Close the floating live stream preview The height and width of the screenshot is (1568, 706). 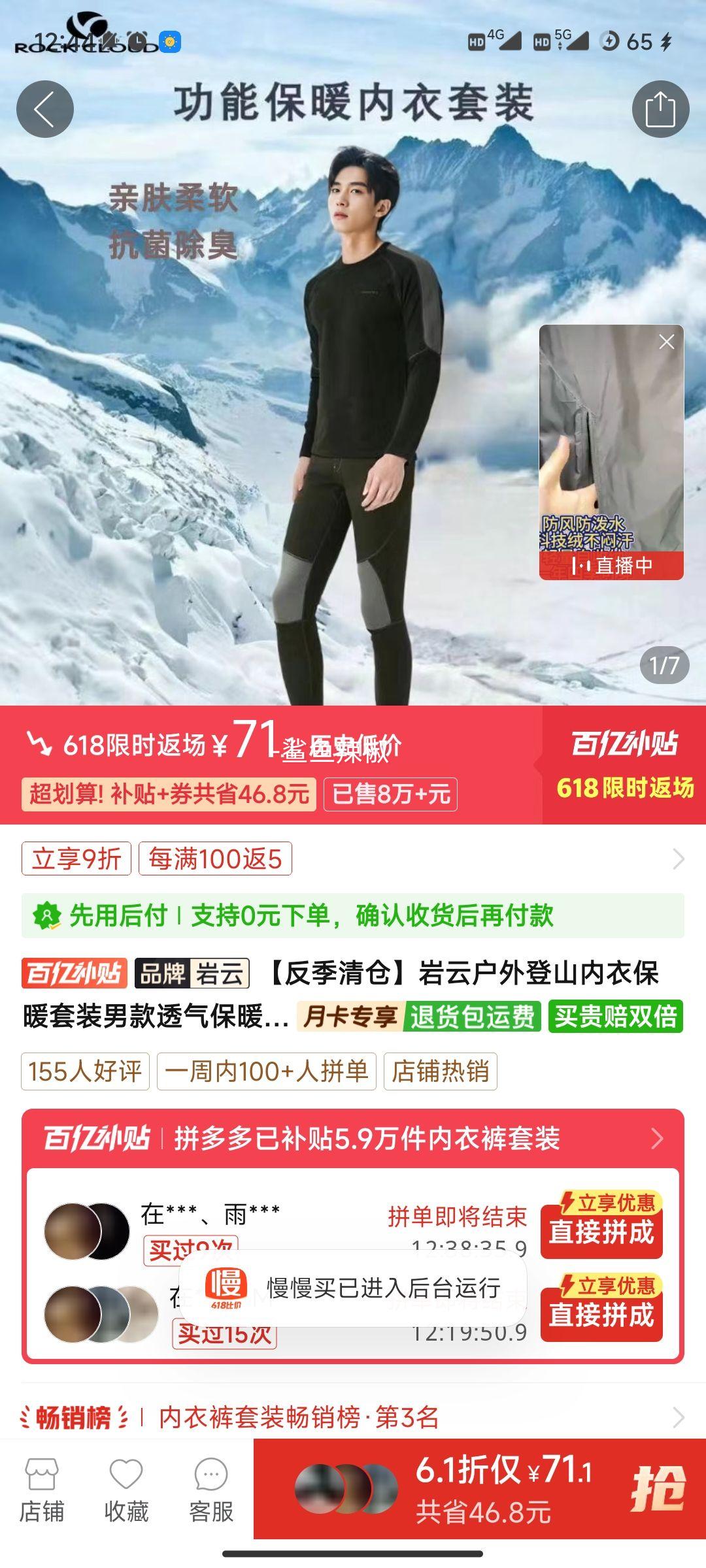[x=666, y=342]
